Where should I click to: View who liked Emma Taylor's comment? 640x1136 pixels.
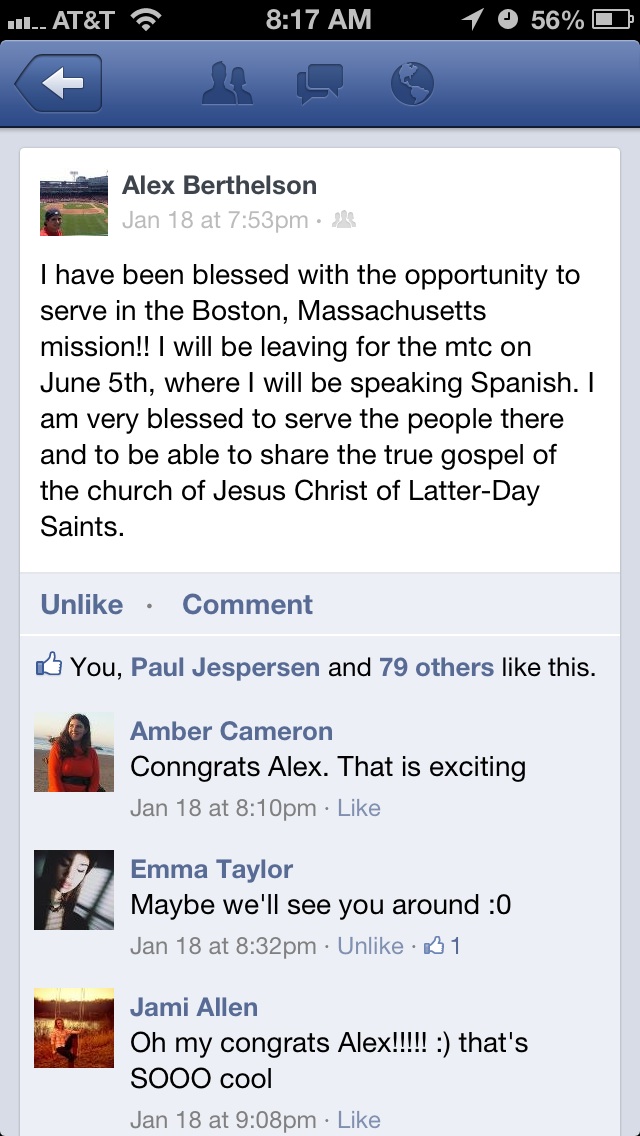[442, 946]
